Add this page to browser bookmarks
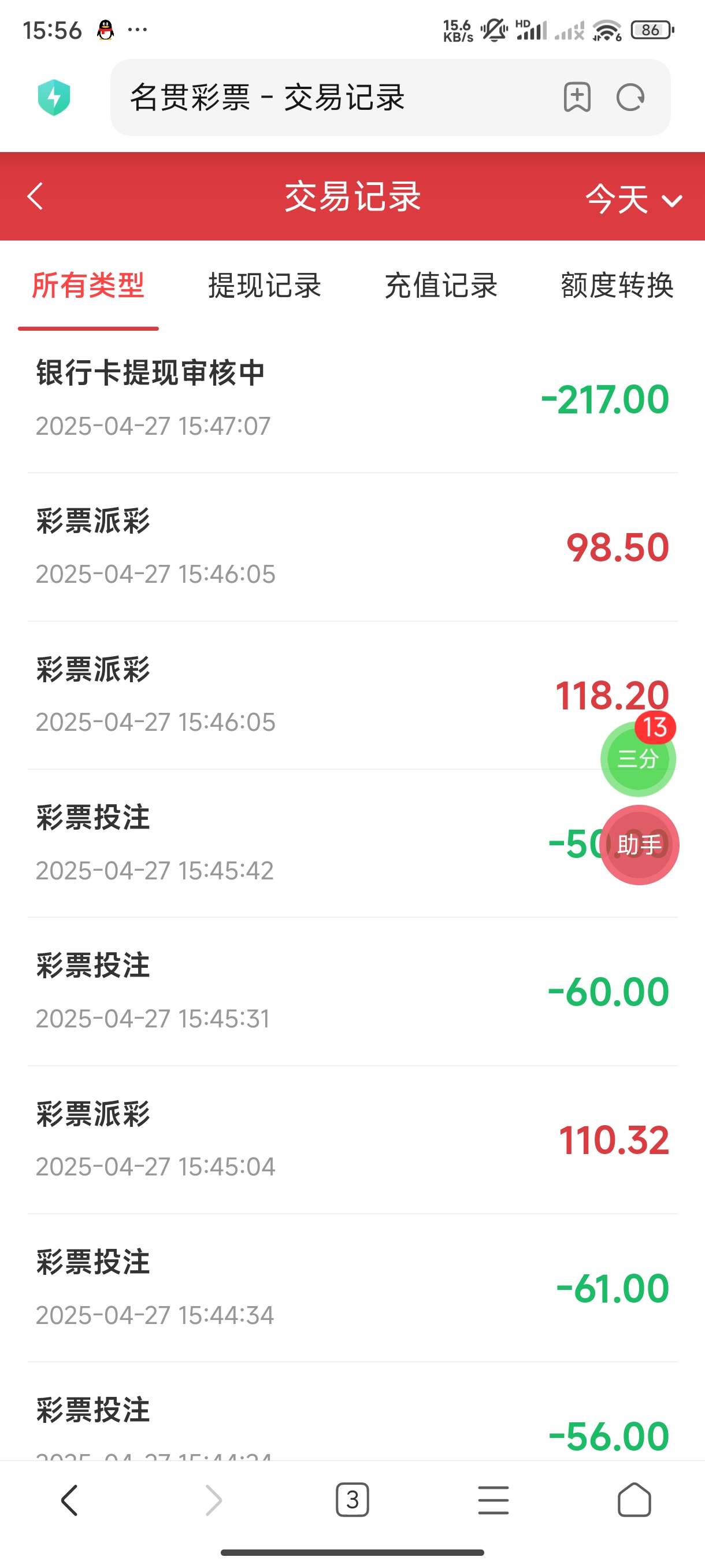705x1568 pixels. click(577, 97)
